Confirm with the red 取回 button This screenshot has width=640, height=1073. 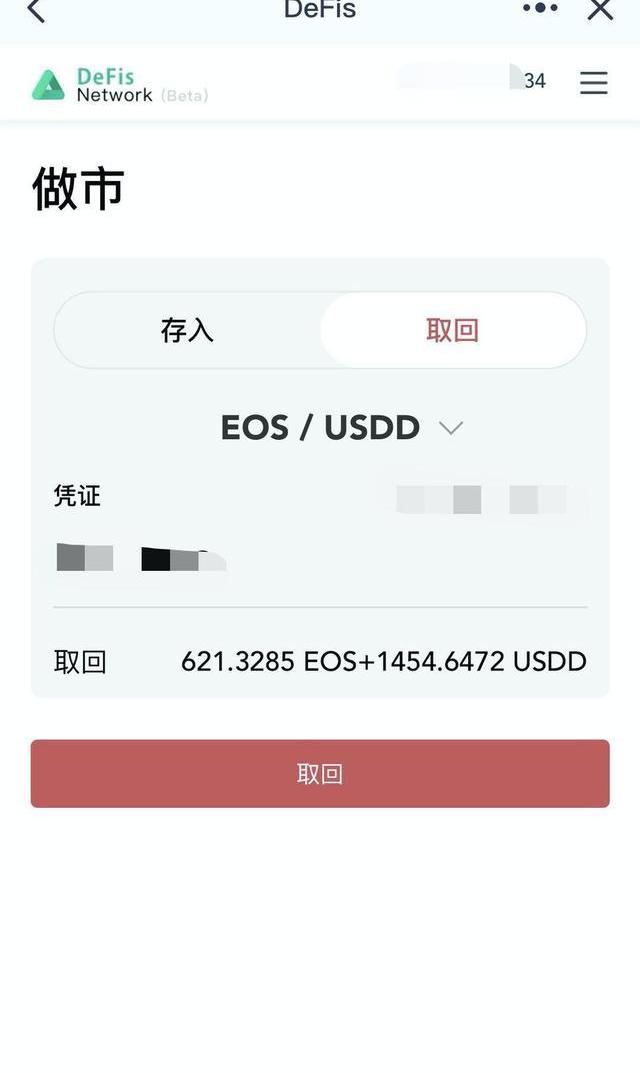pos(320,773)
